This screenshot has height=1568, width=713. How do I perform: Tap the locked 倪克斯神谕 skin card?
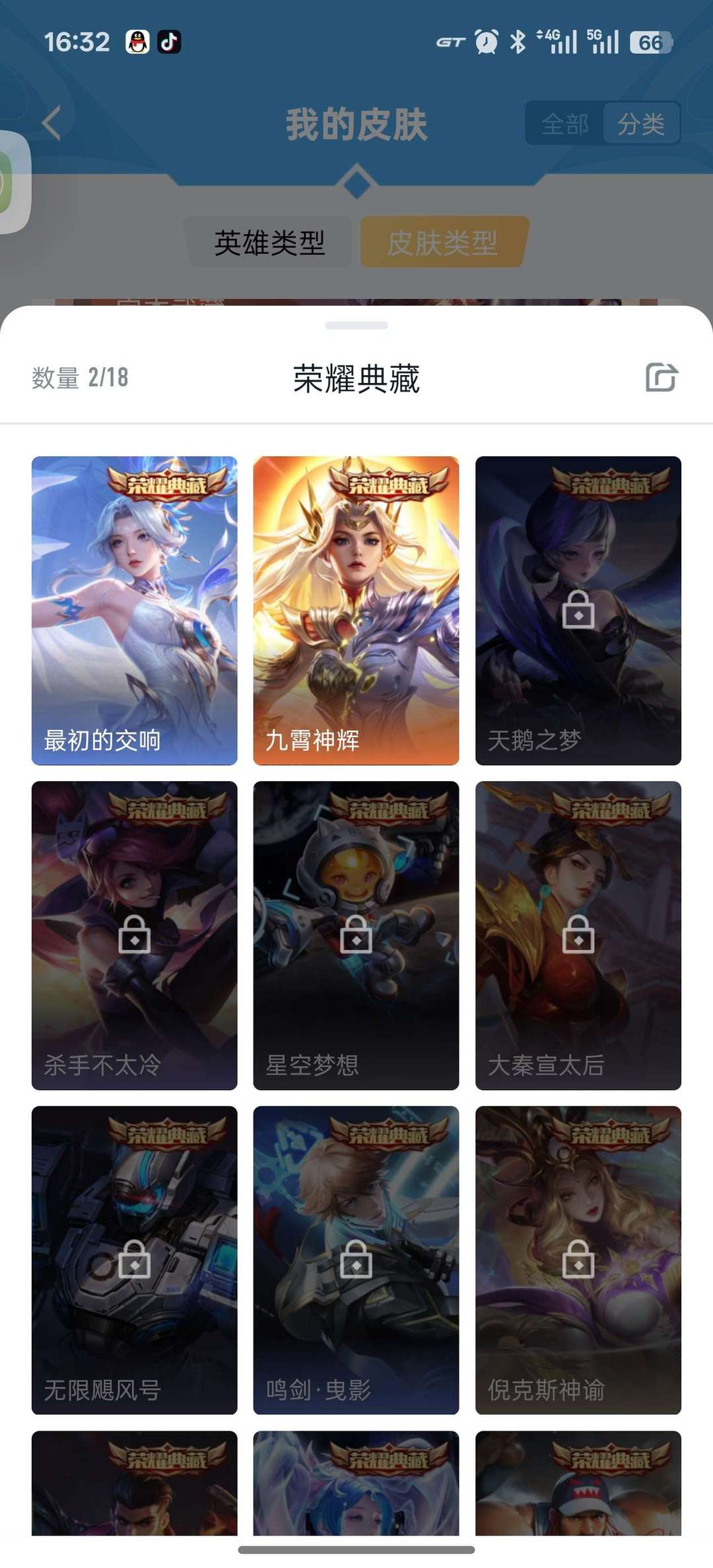578,1260
